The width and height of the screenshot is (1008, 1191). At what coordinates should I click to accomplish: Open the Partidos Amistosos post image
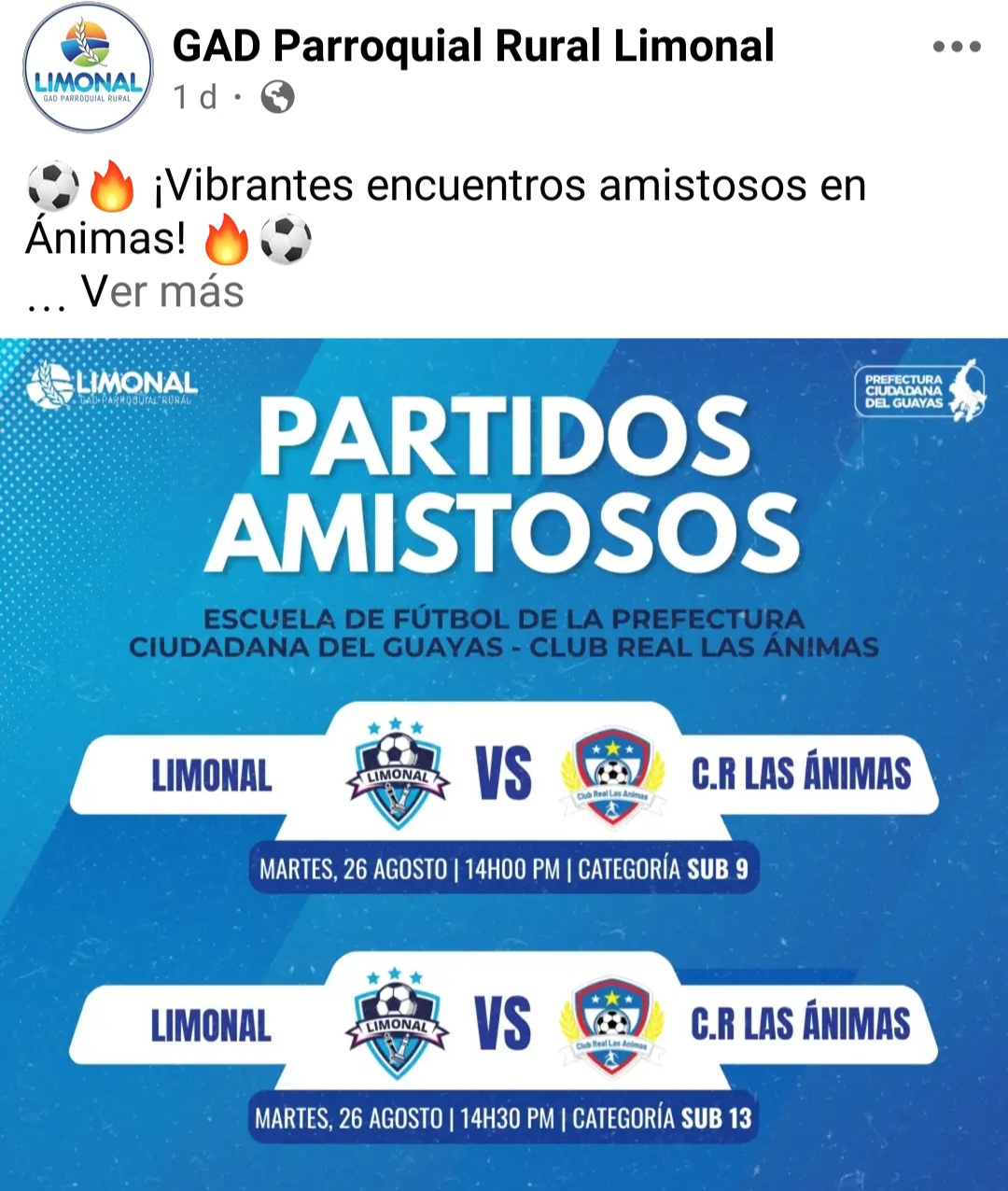504,764
